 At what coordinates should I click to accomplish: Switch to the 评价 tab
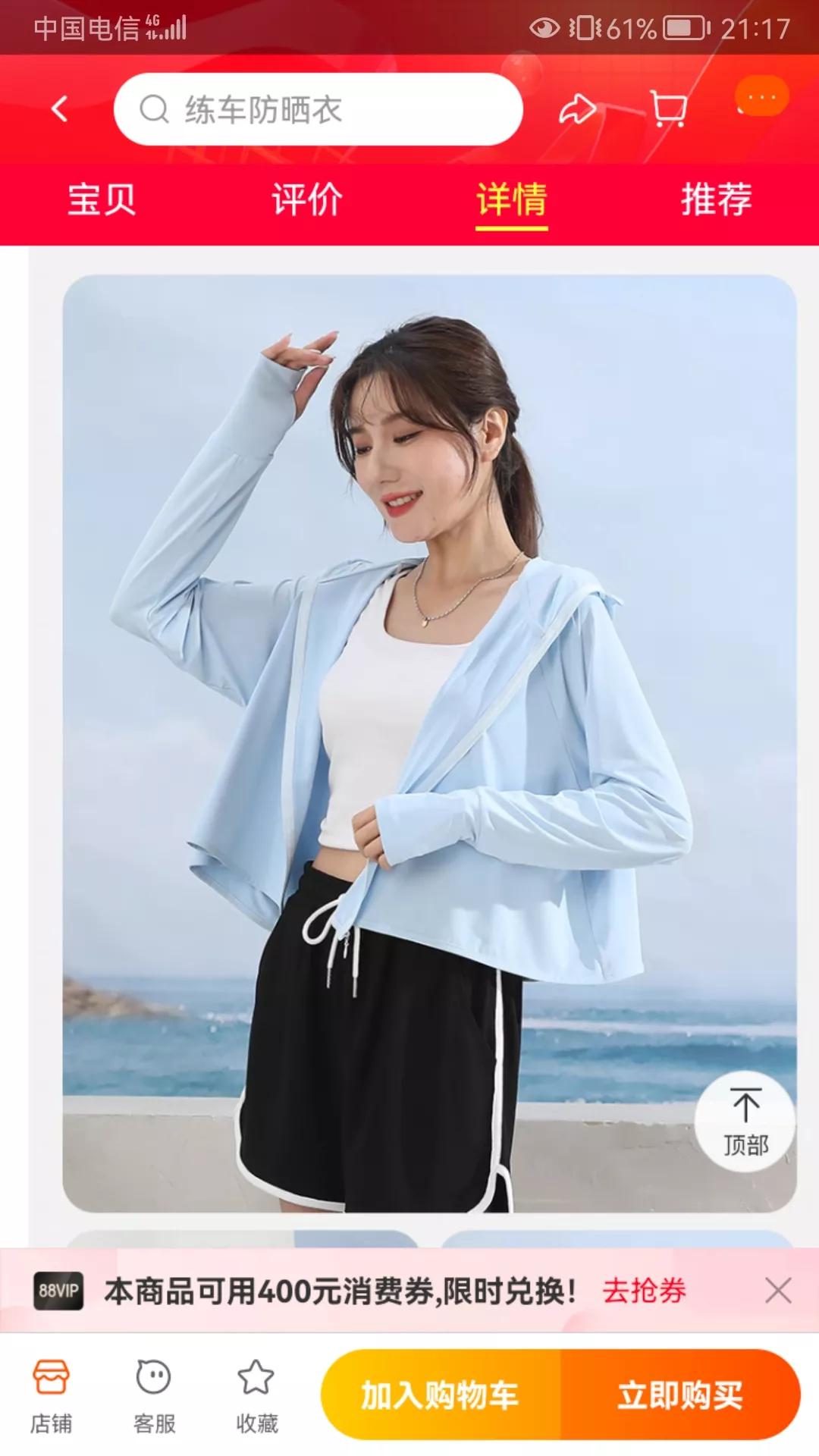point(306,199)
